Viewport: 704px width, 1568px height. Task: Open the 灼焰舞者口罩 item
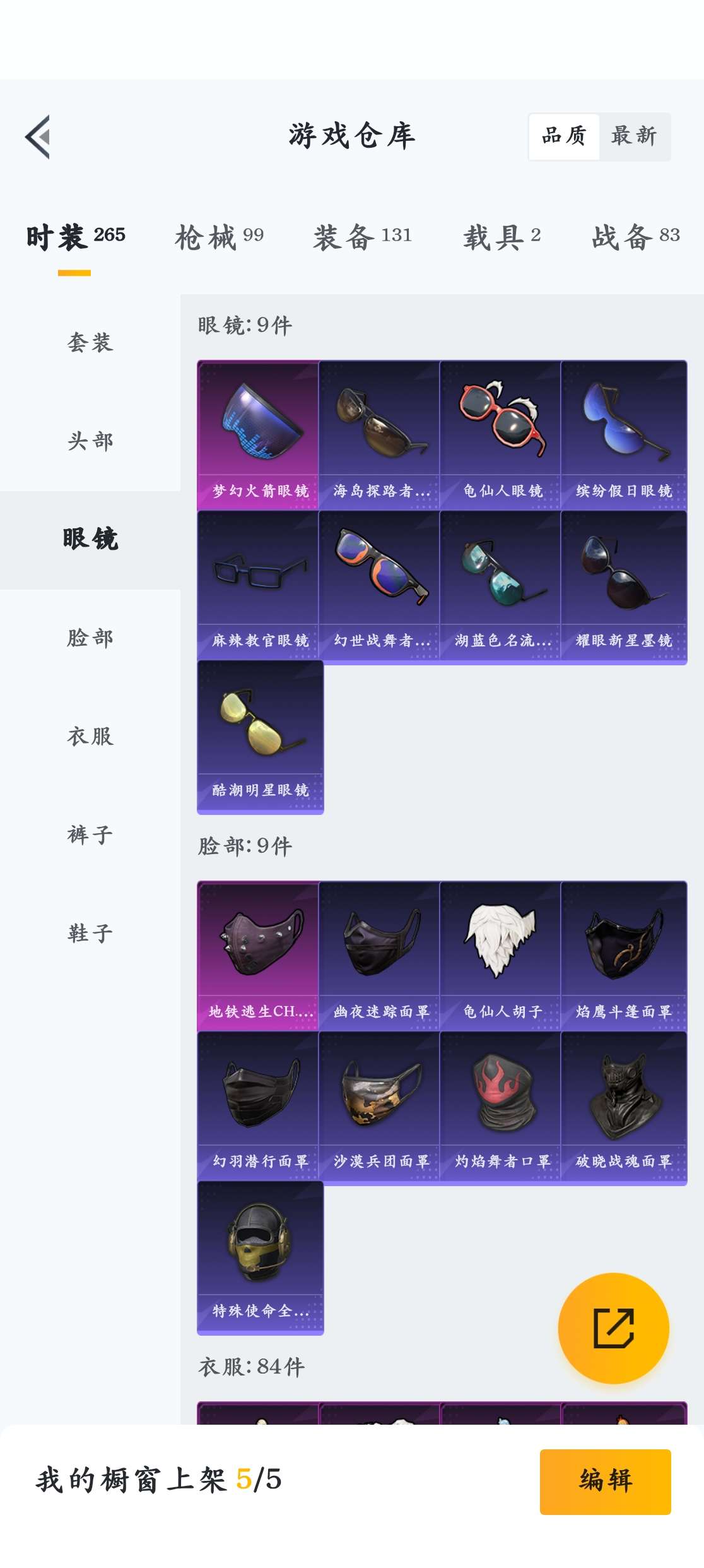[x=501, y=1106]
